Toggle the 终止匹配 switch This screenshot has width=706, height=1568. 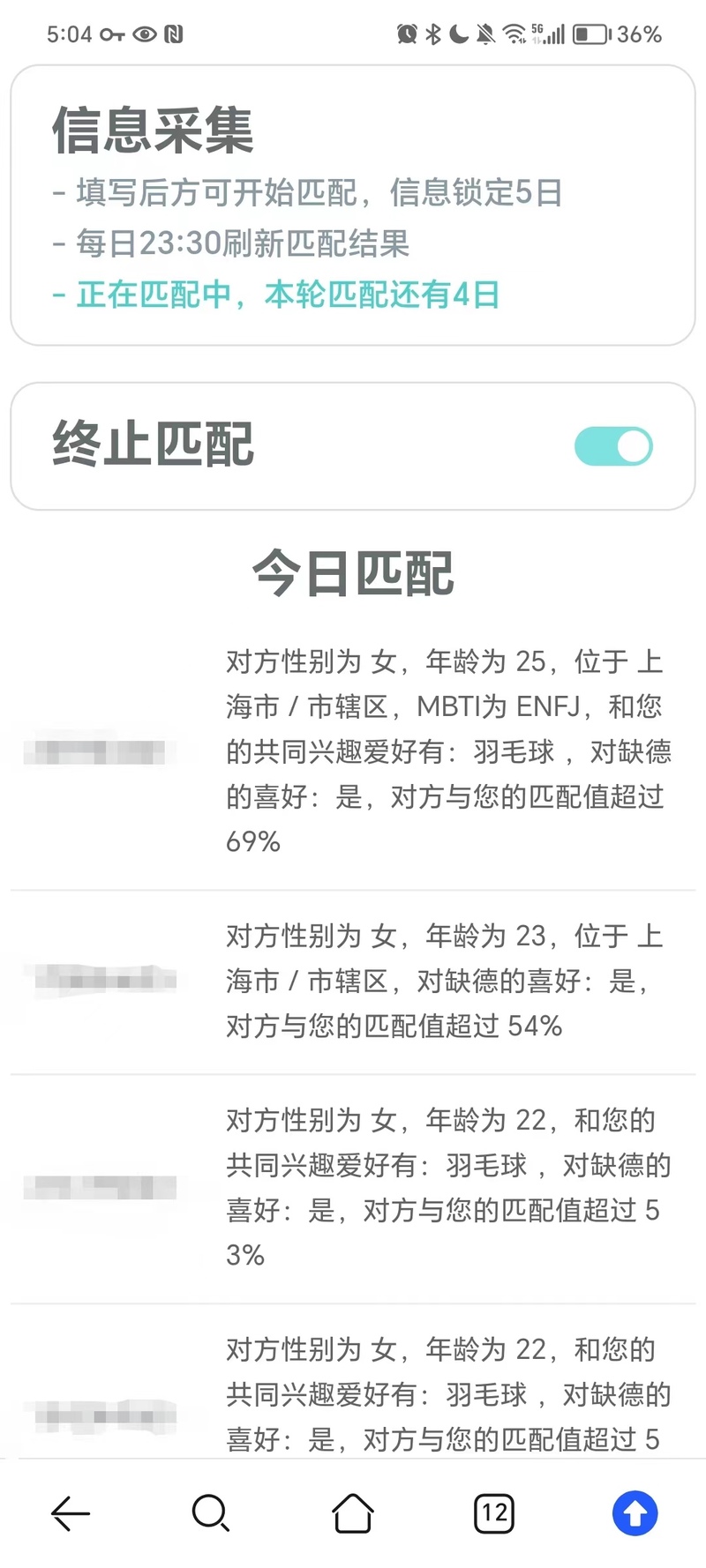613,446
